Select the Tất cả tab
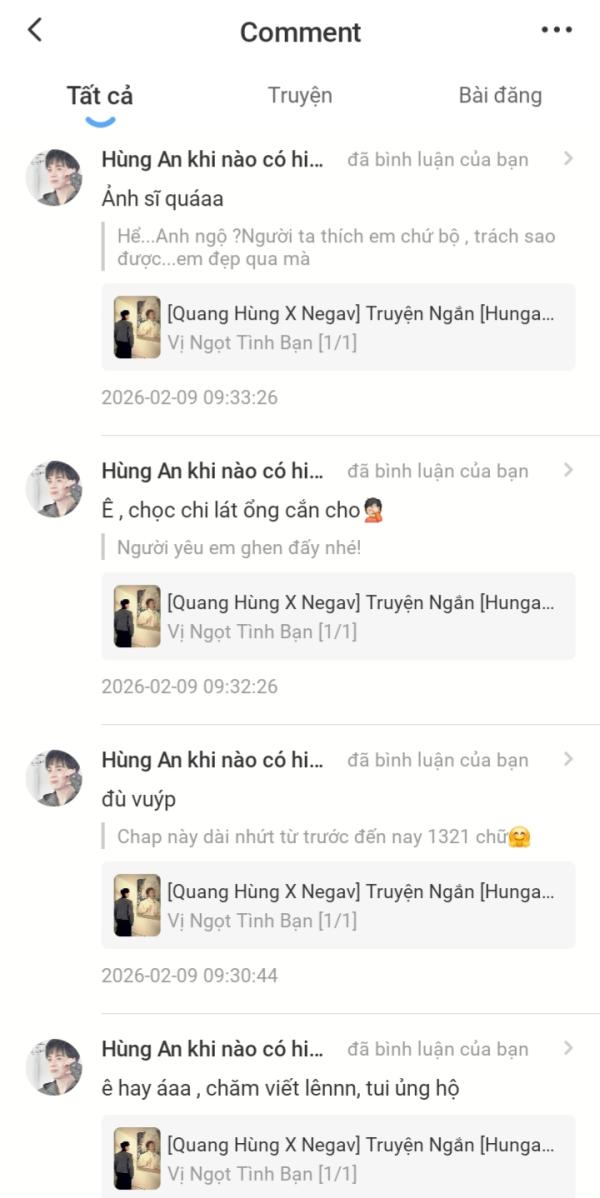 [x=100, y=96]
